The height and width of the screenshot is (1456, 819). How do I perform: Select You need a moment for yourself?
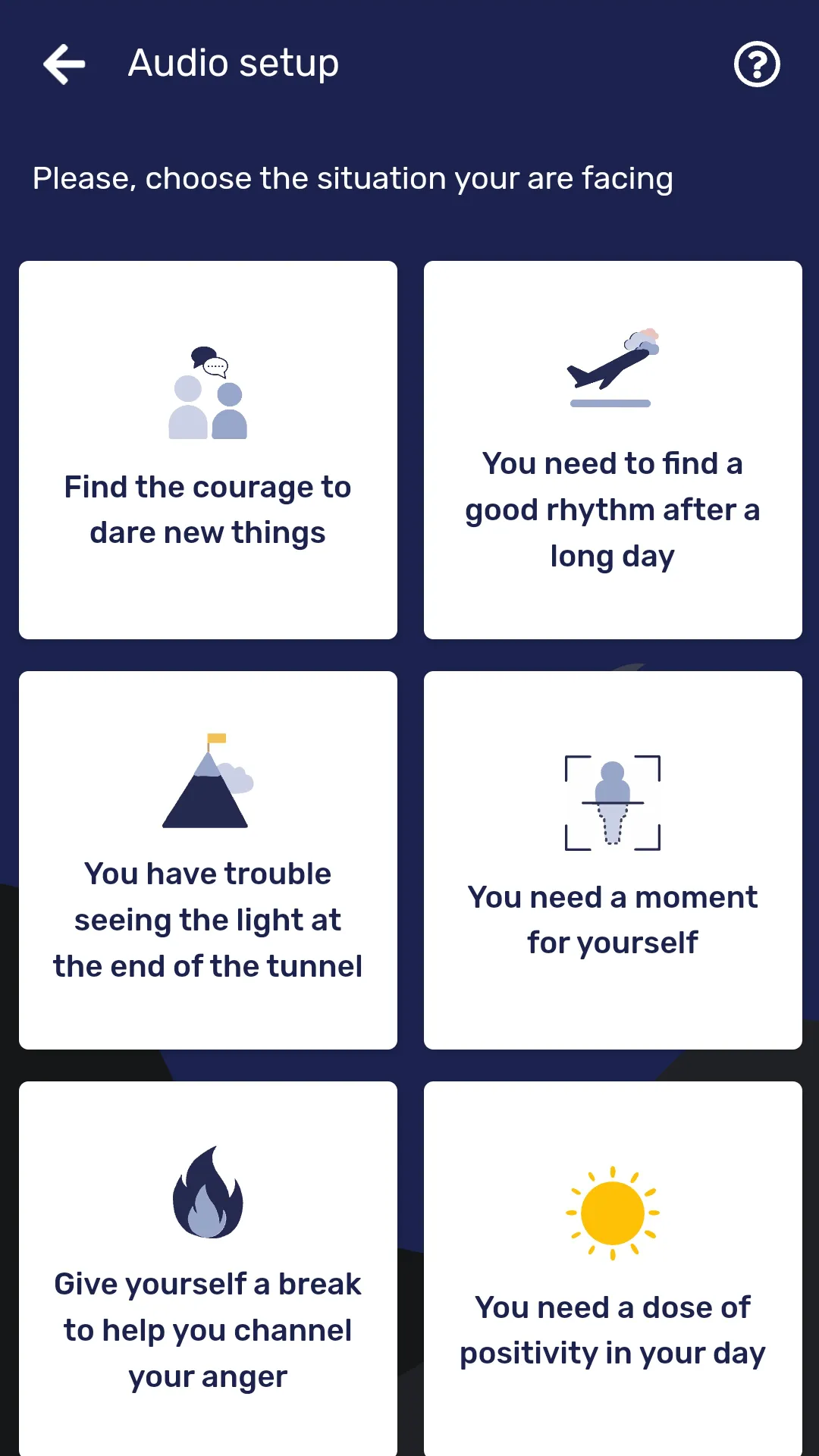pos(613,860)
